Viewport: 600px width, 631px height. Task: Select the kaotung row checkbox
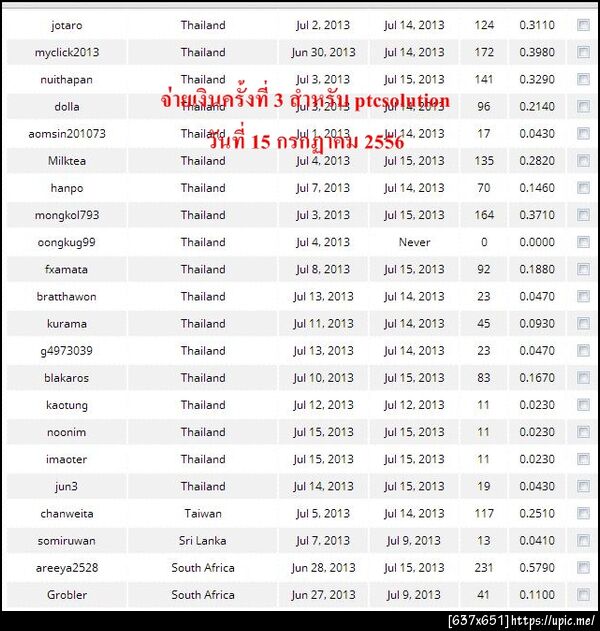[583, 405]
